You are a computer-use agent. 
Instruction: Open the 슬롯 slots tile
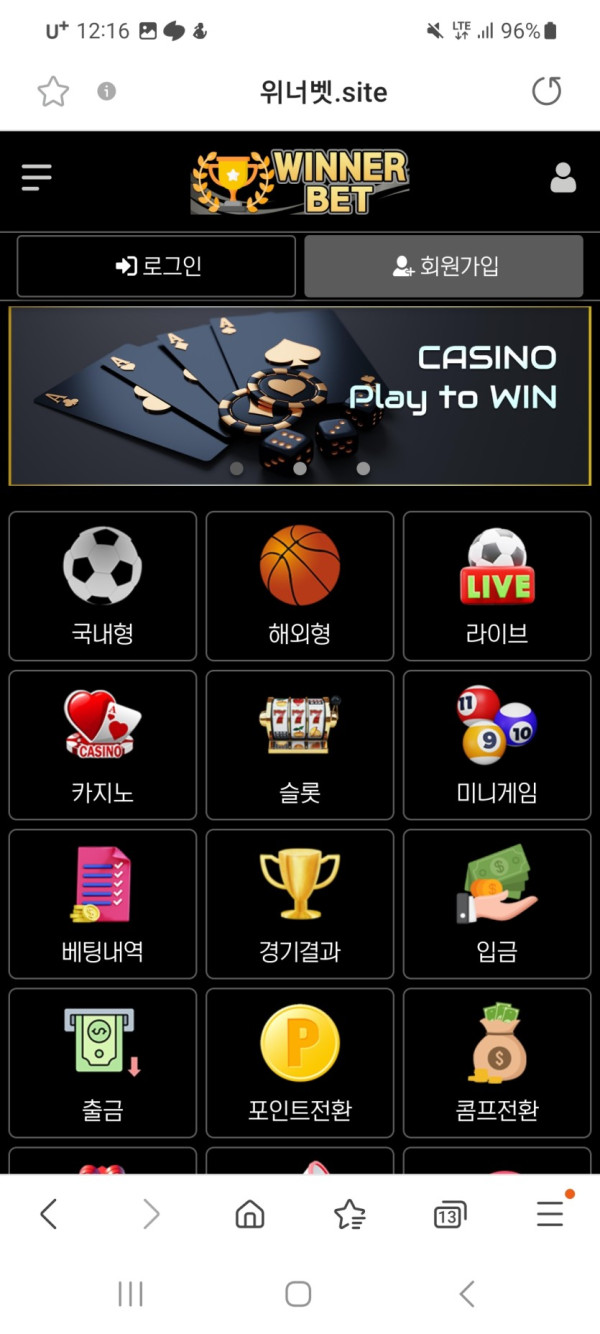tap(300, 745)
